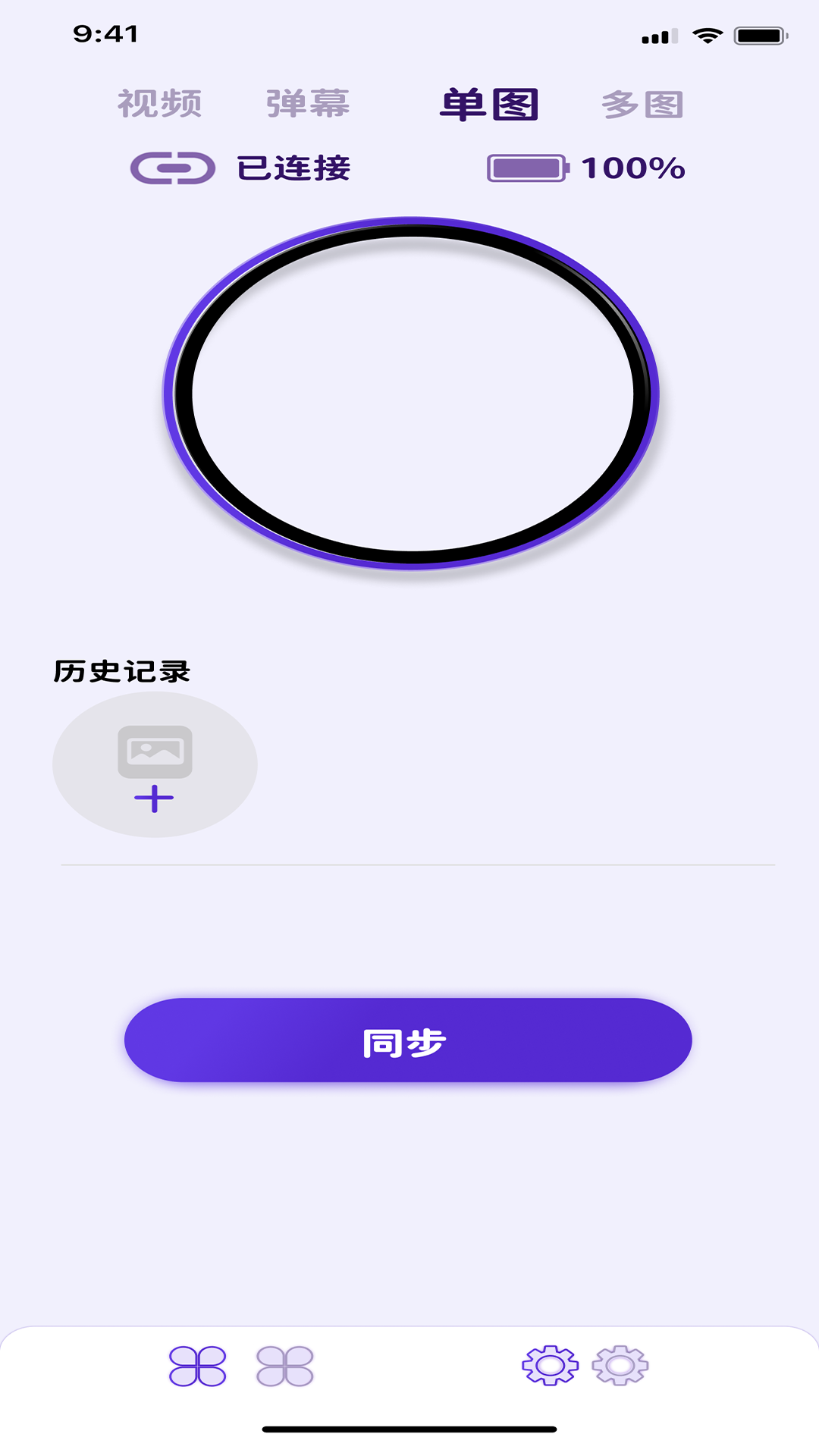This screenshot has height=1456, width=819.
Task: Click the image placeholder icon in history
Action: [x=155, y=751]
